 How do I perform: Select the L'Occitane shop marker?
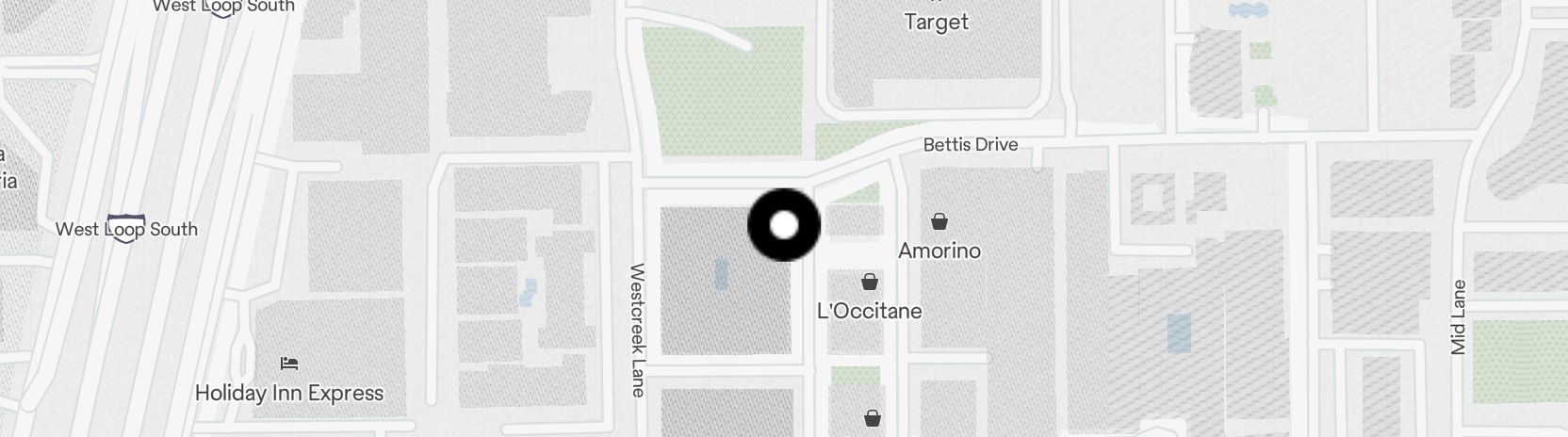pyautogui.click(x=869, y=282)
